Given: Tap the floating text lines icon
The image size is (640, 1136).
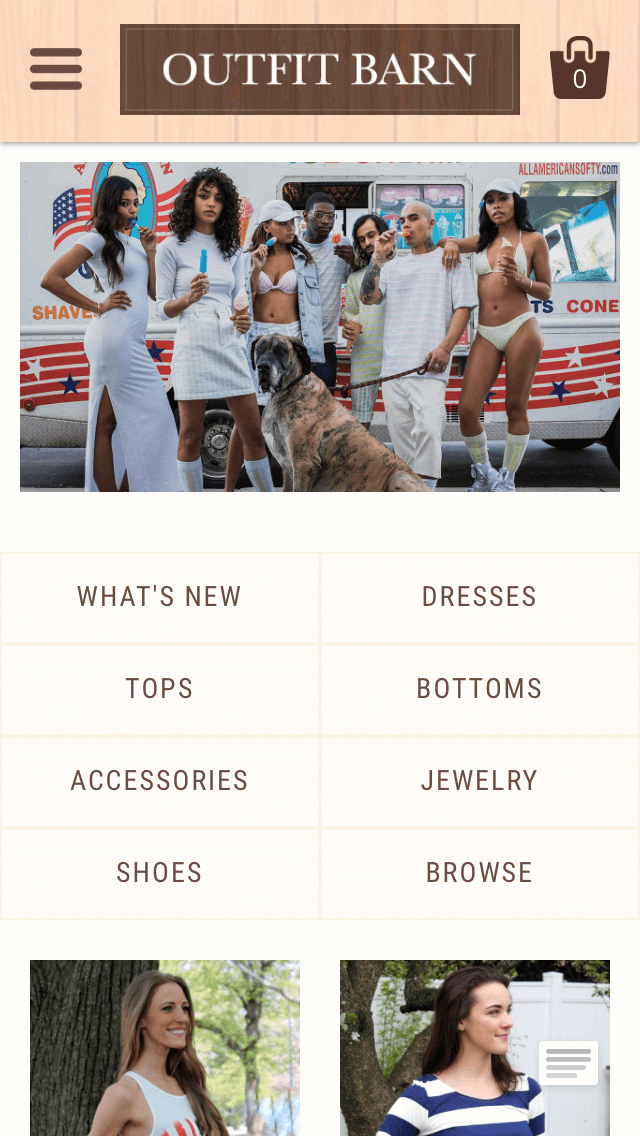Looking at the screenshot, I should coord(568,1063).
